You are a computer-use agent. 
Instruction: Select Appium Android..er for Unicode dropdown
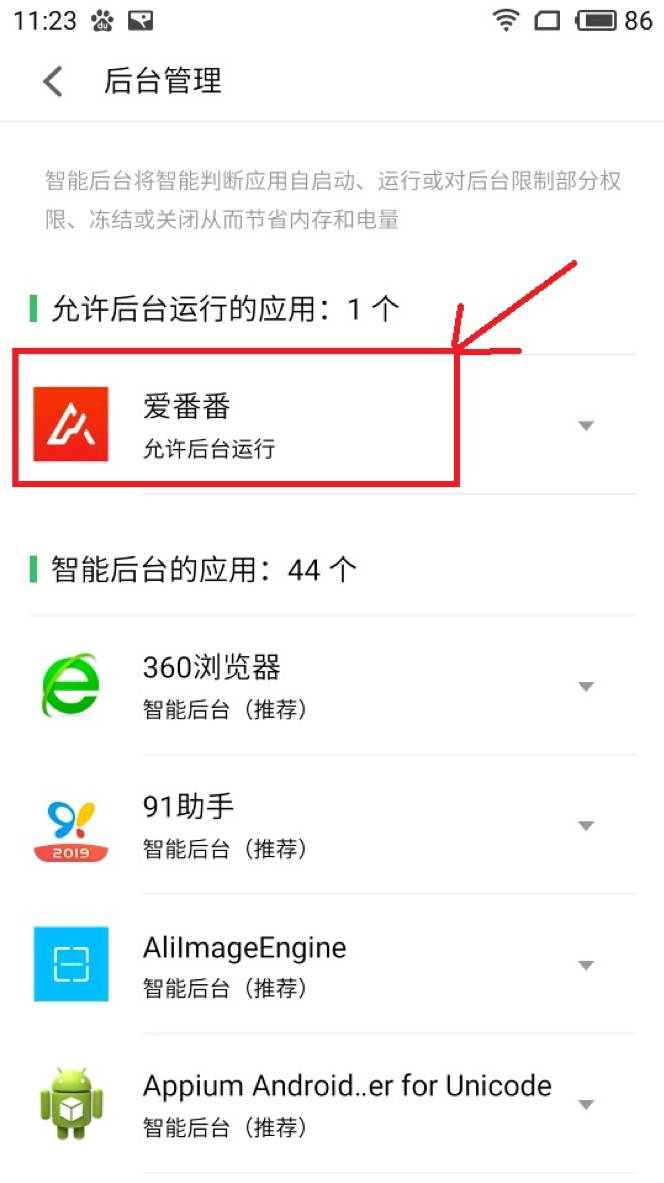(586, 1105)
